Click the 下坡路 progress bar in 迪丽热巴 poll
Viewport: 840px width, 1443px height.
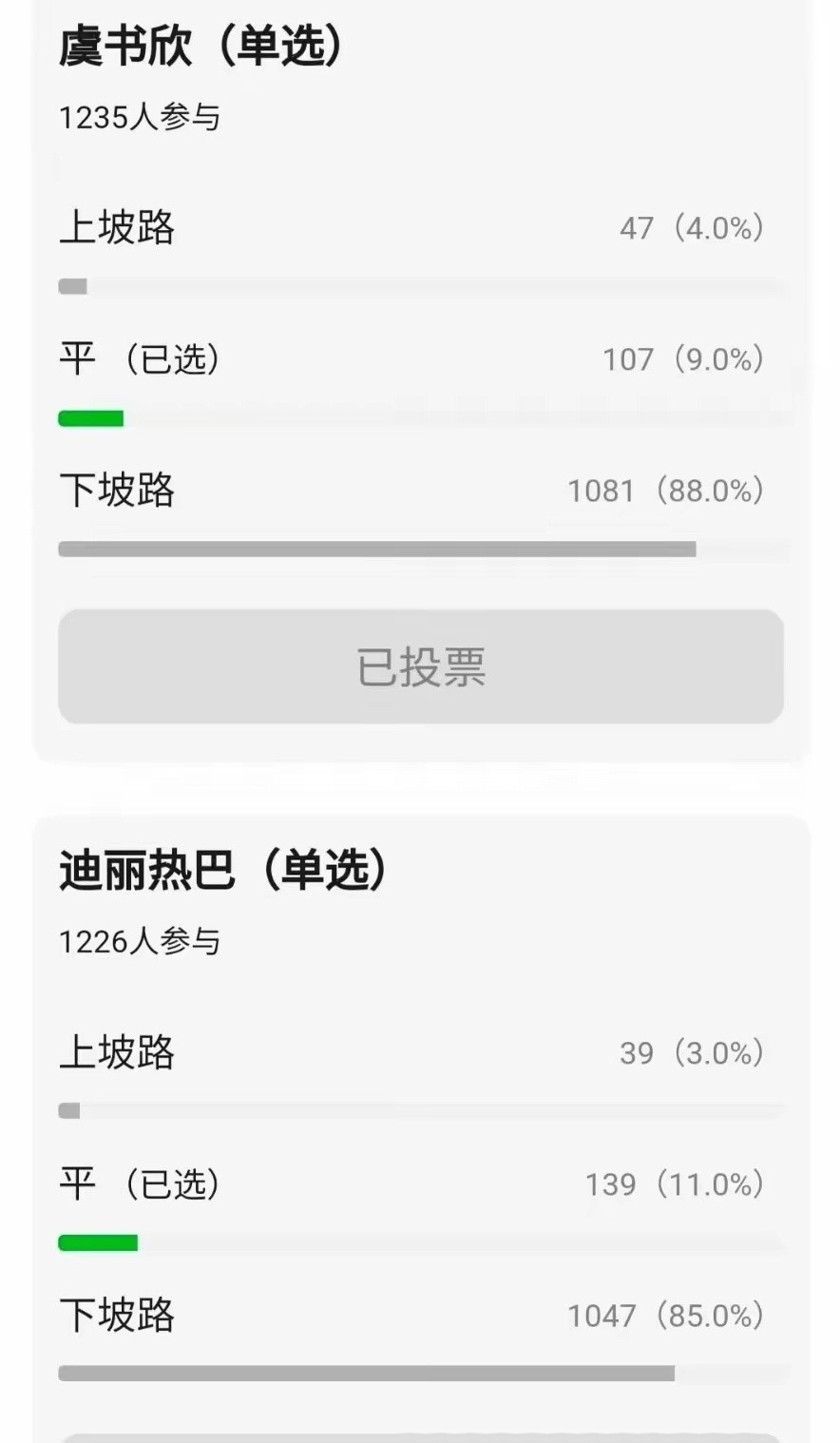click(366, 1374)
